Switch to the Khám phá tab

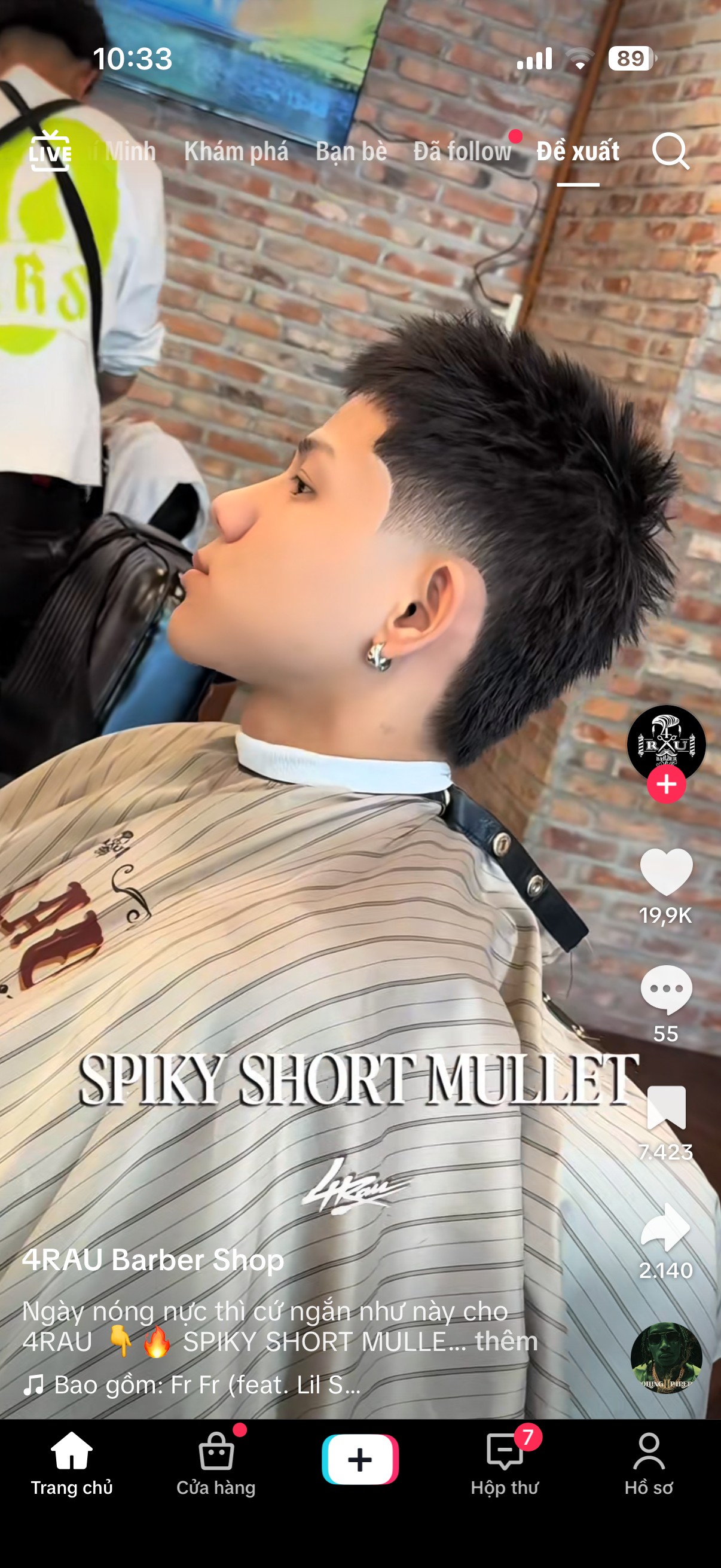pyautogui.click(x=236, y=151)
